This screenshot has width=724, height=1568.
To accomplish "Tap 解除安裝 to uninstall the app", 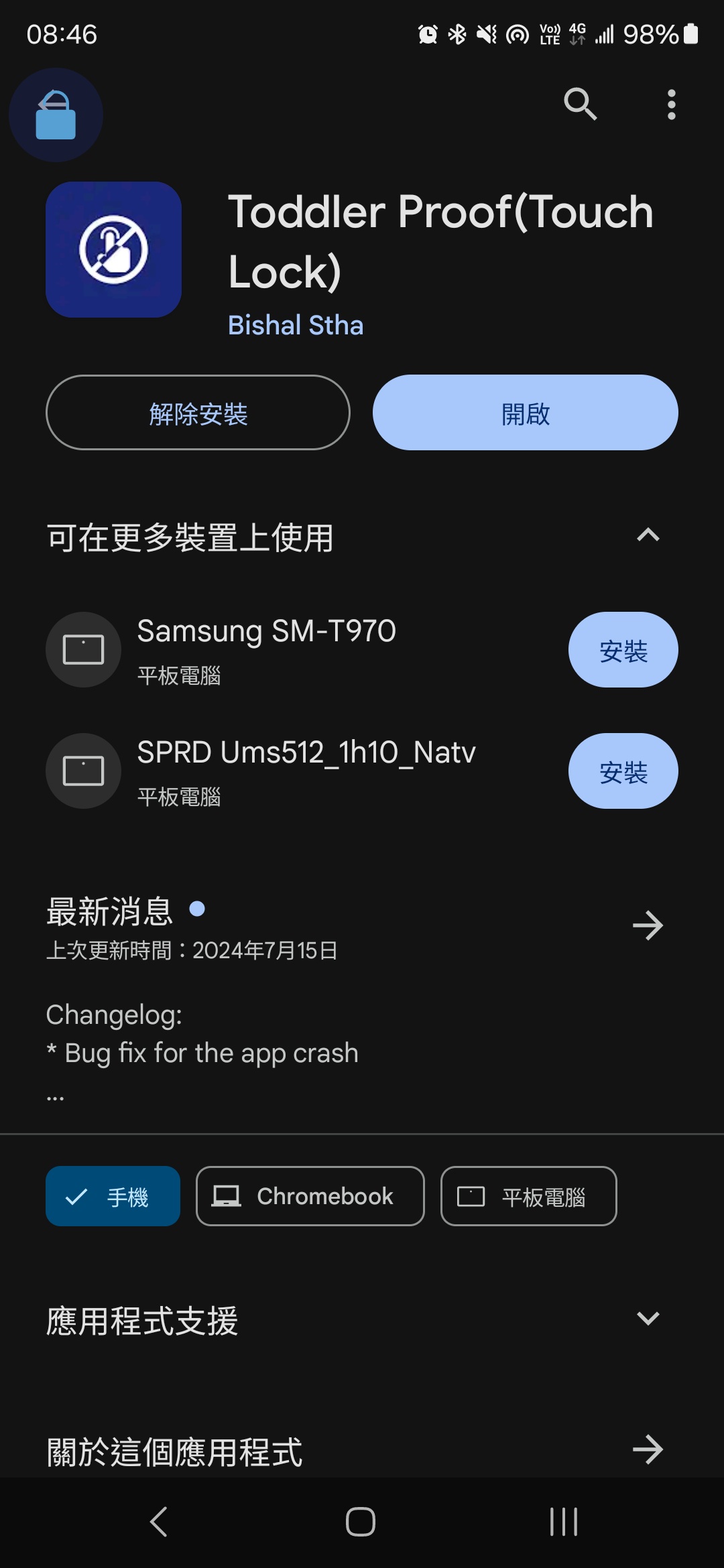I will 198,412.
